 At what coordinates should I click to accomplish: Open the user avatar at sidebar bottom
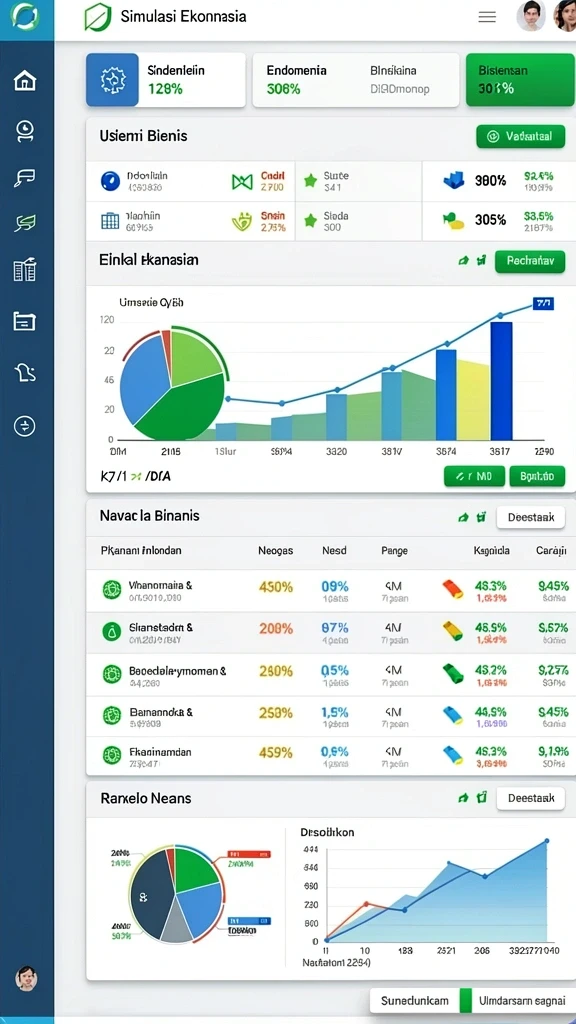point(26,978)
